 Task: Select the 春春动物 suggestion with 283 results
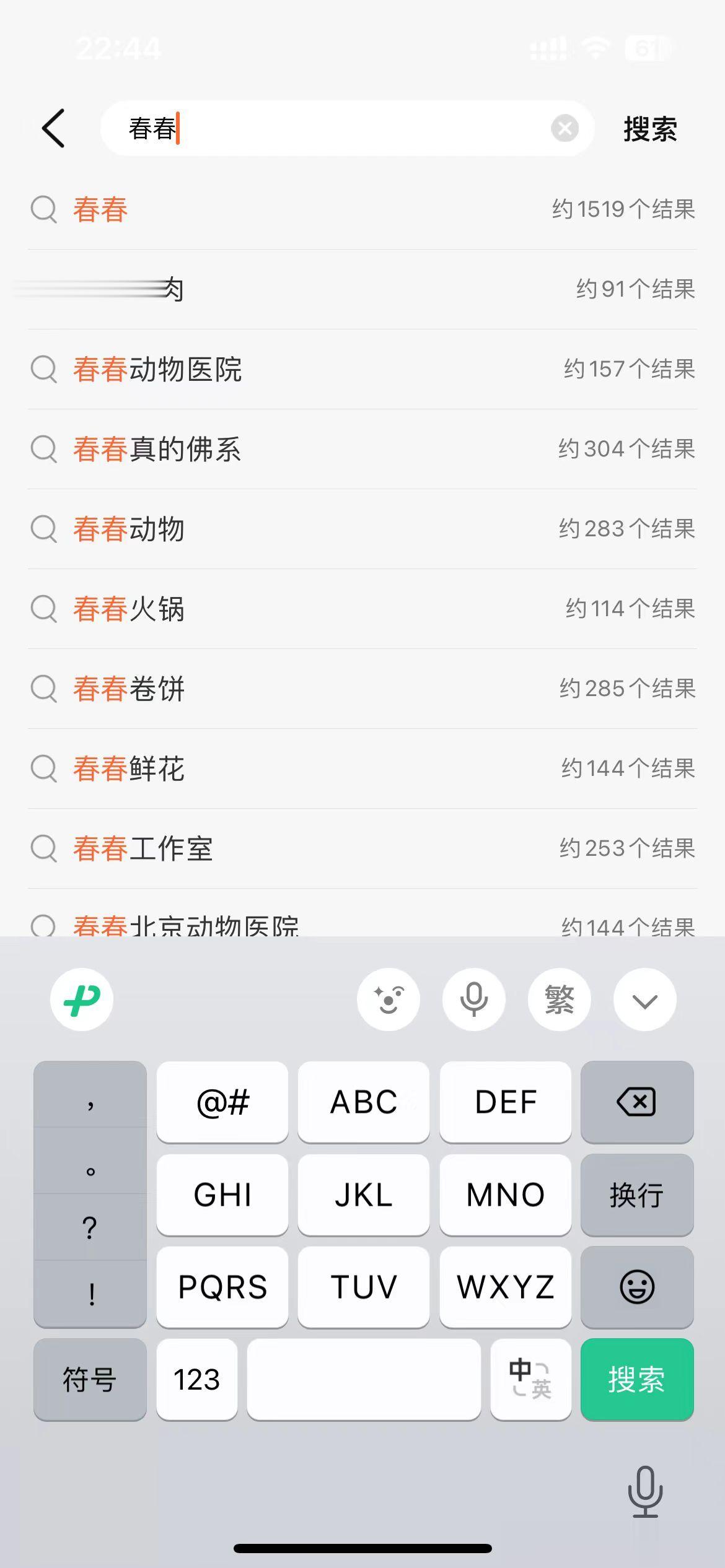click(x=362, y=529)
